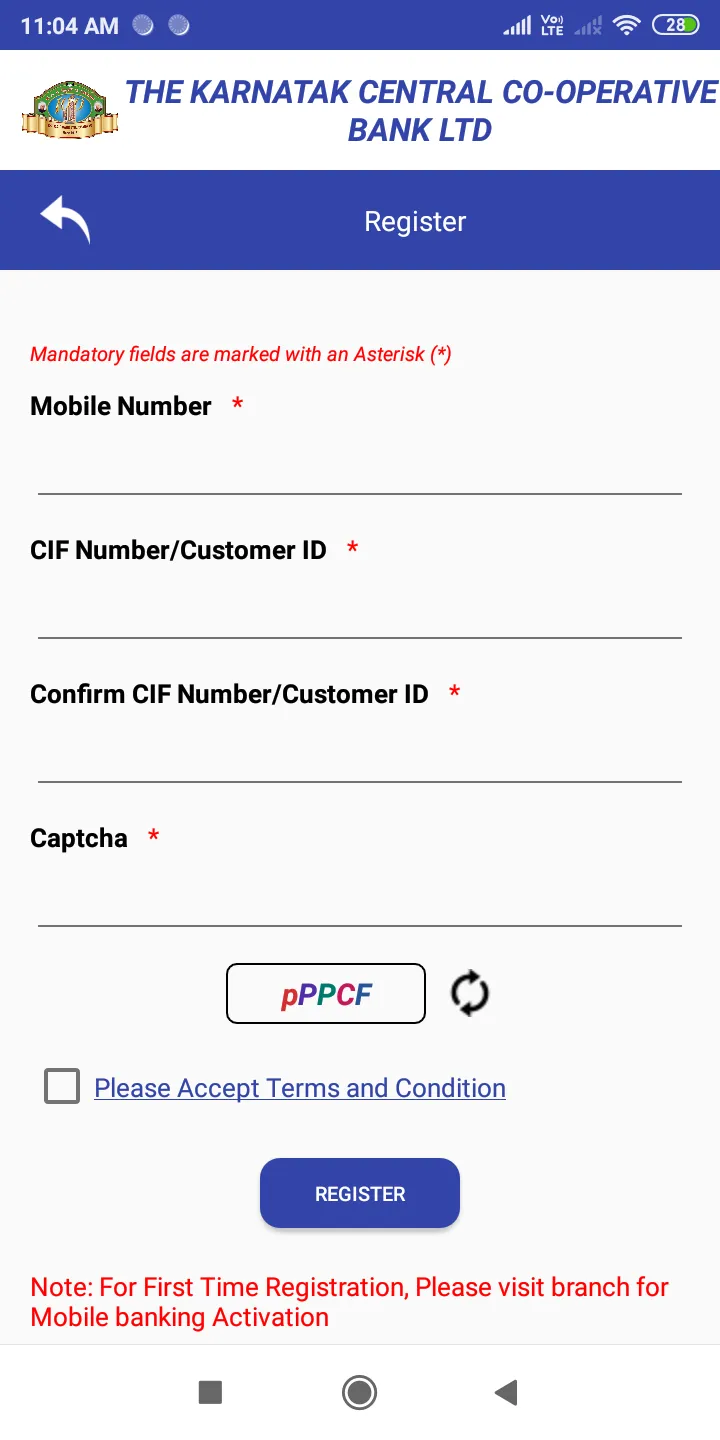Viewport: 720px width, 1440px height.
Task: Focus the Mobile Number field
Action: coord(360,466)
